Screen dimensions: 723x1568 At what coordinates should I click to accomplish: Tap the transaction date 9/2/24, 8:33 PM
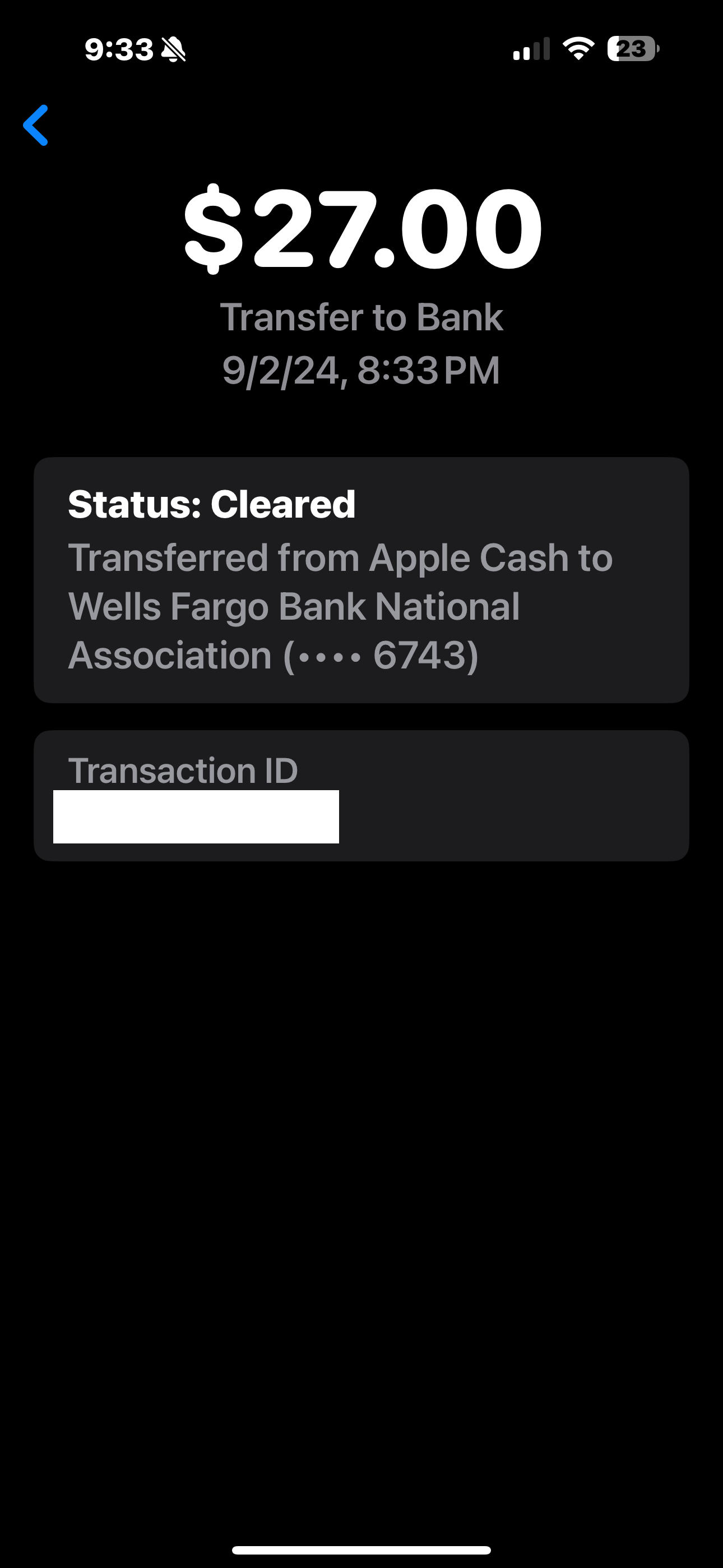(361, 366)
